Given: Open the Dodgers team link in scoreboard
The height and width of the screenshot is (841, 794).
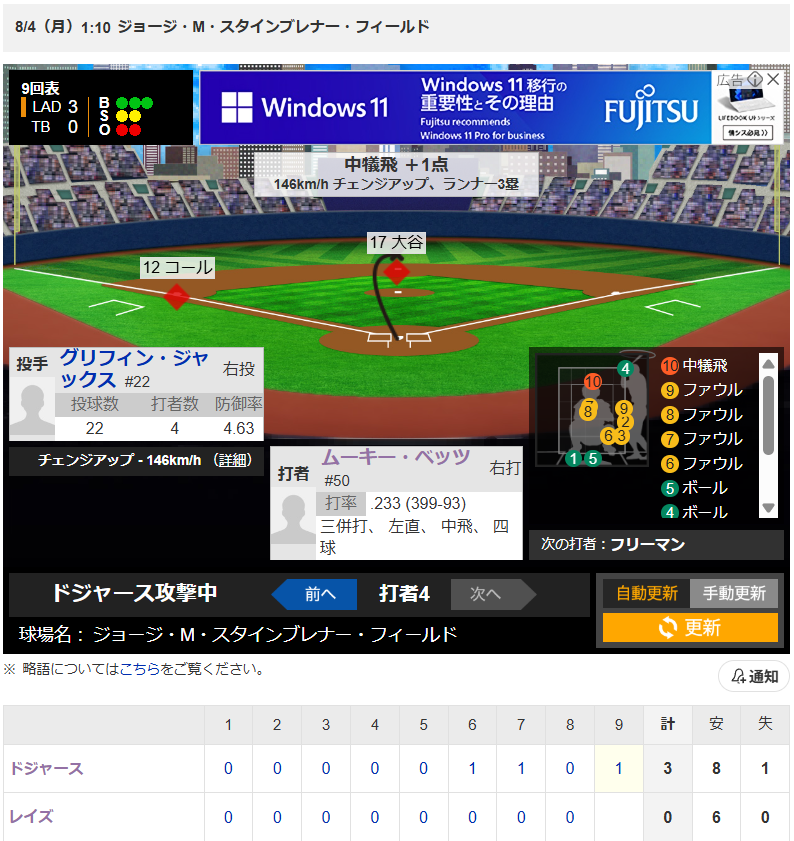Looking at the screenshot, I should click(47, 769).
